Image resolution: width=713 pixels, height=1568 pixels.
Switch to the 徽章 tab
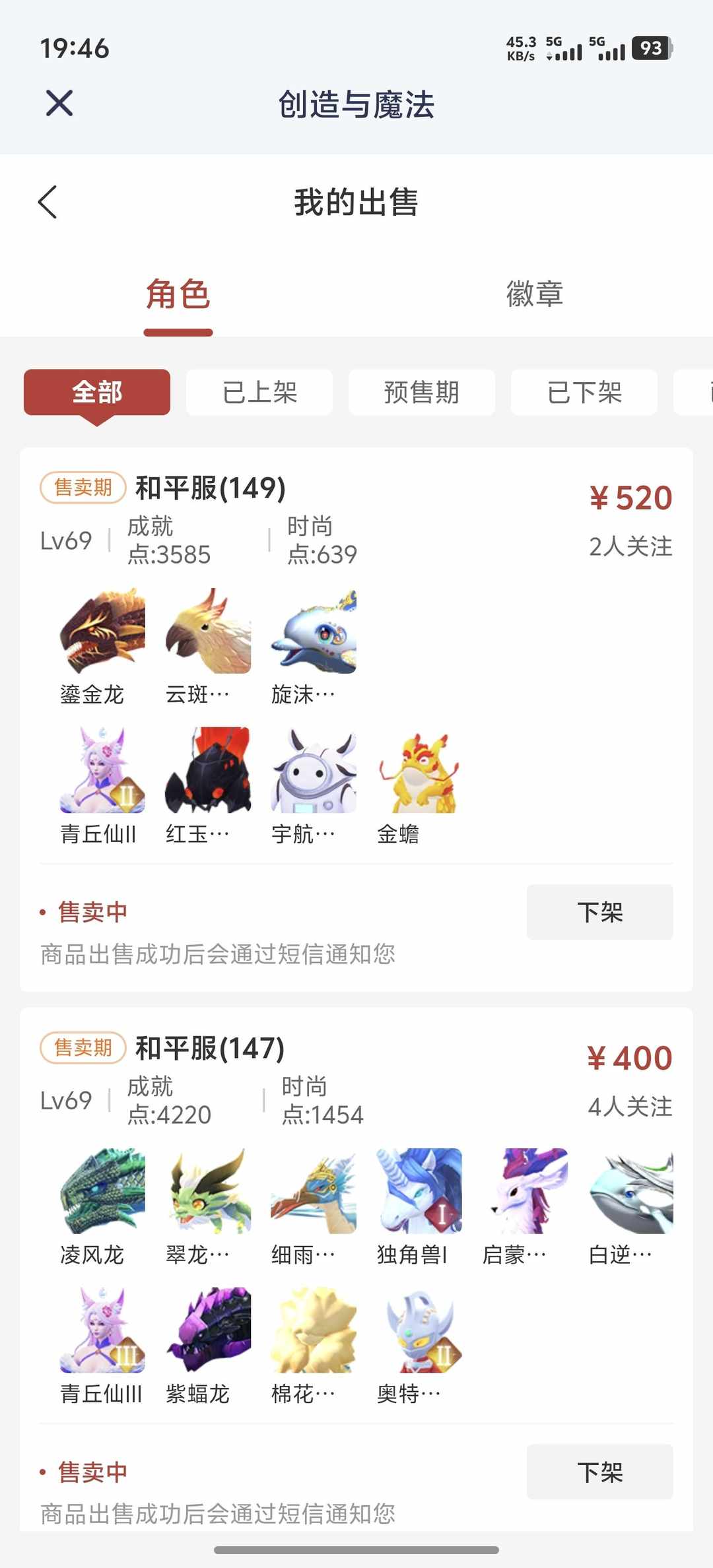pyautogui.click(x=535, y=295)
